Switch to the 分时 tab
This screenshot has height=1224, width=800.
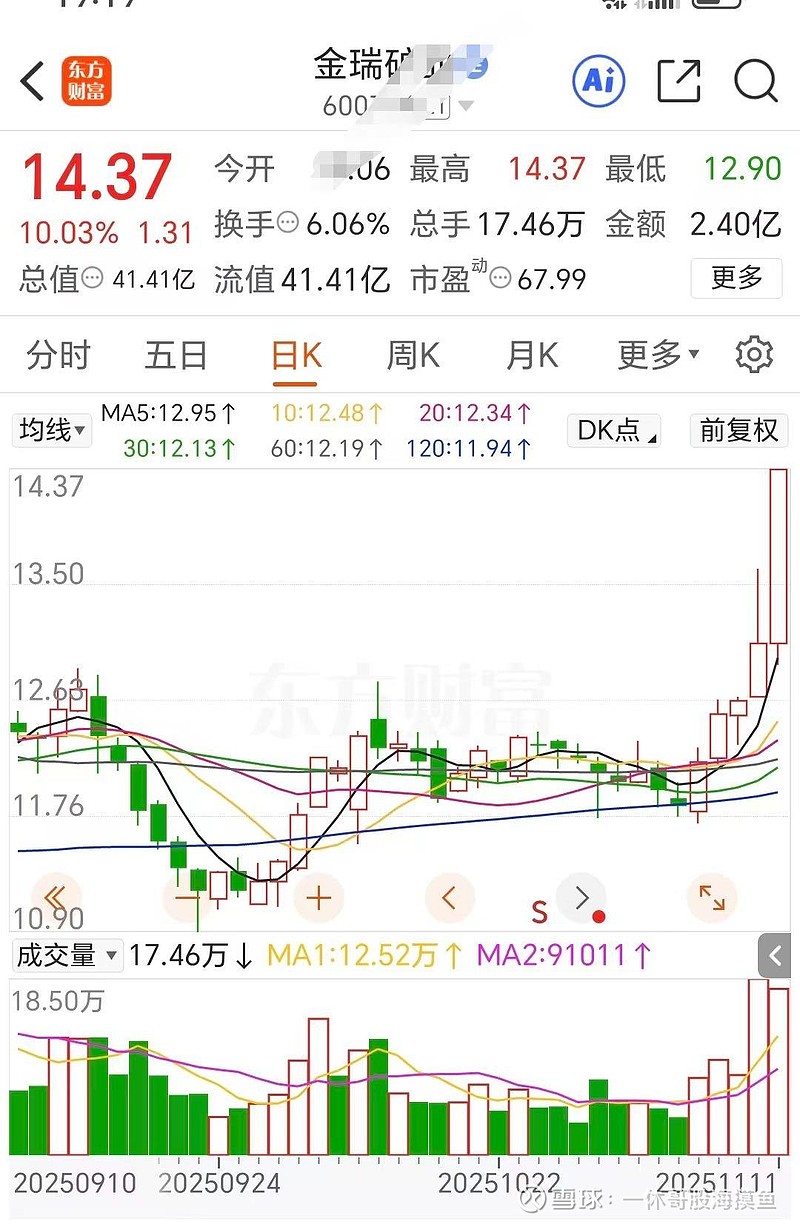tap(57, 355)
